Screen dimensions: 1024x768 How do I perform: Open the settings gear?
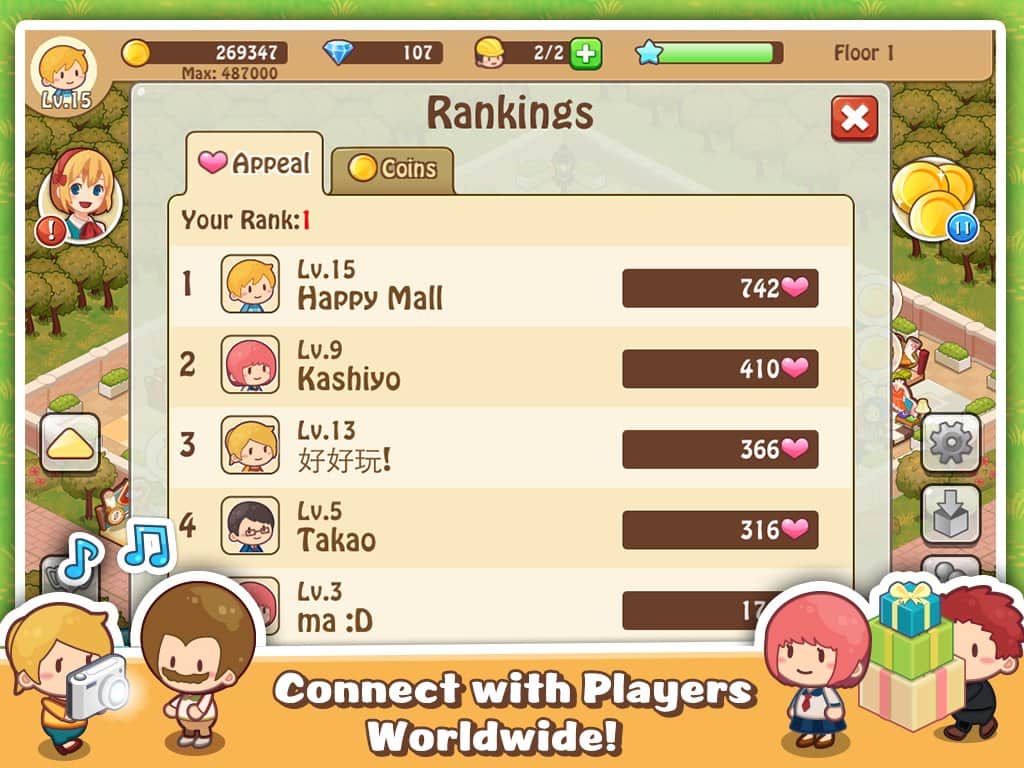tap(949, 443)
